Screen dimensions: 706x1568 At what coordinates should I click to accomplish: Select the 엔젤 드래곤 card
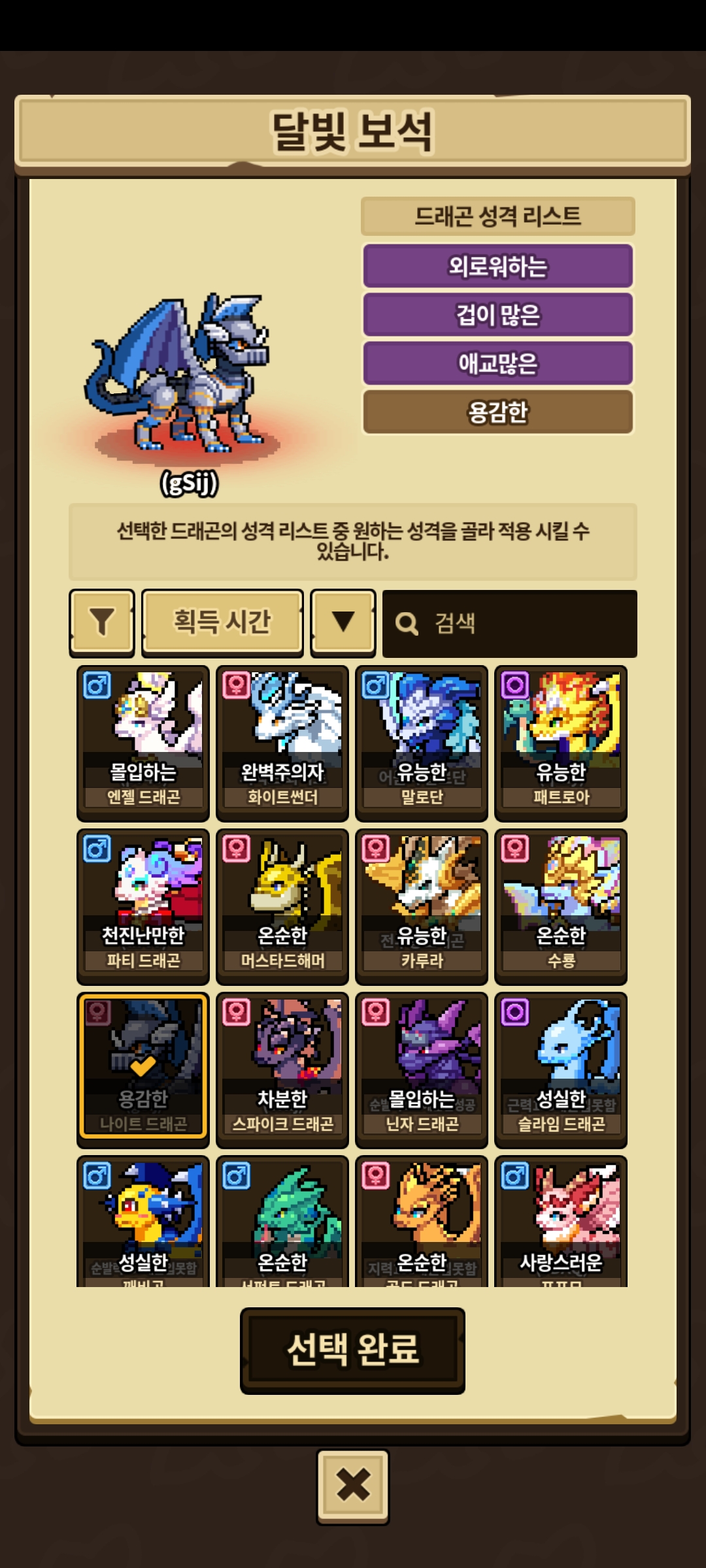pyautogui.click(x=143, y=743)
